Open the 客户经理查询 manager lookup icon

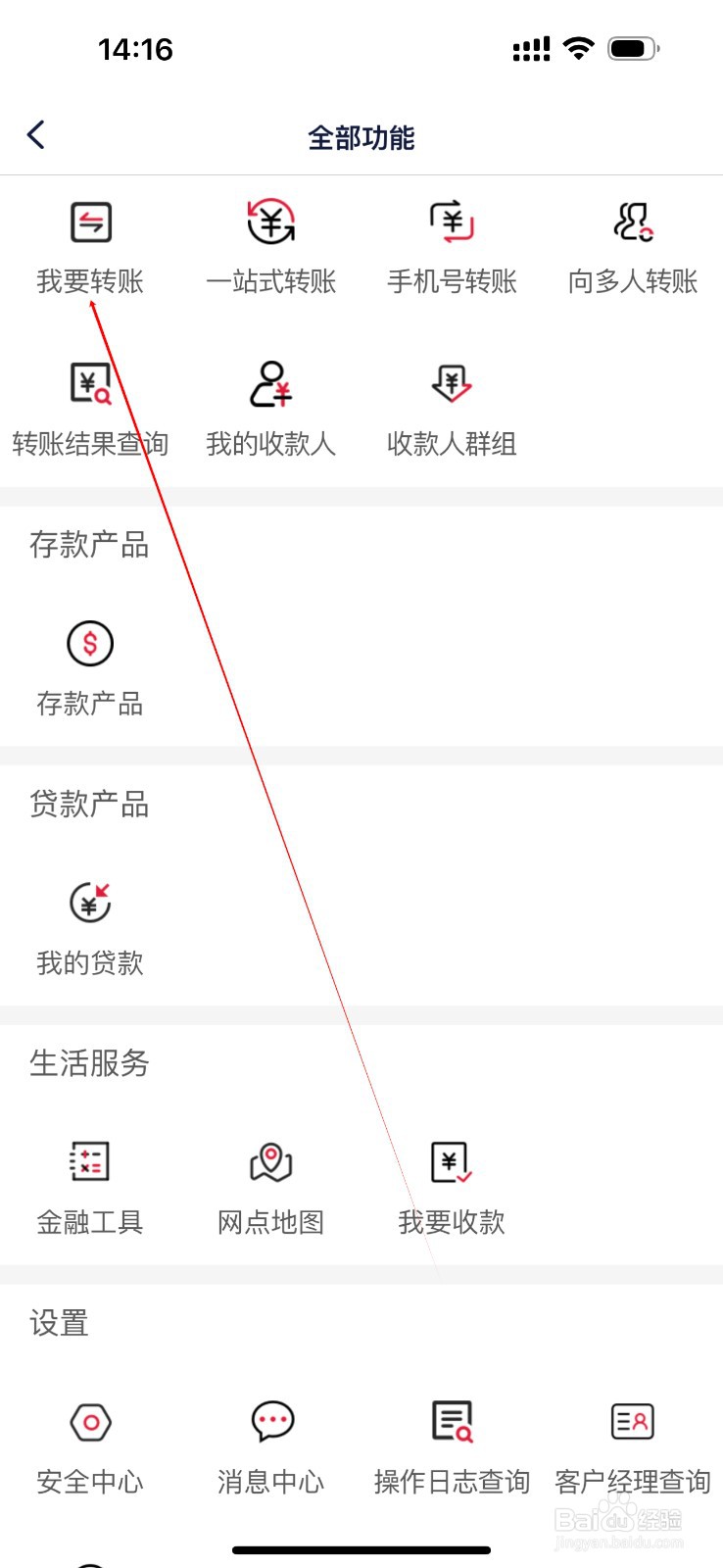[630, 1423]
